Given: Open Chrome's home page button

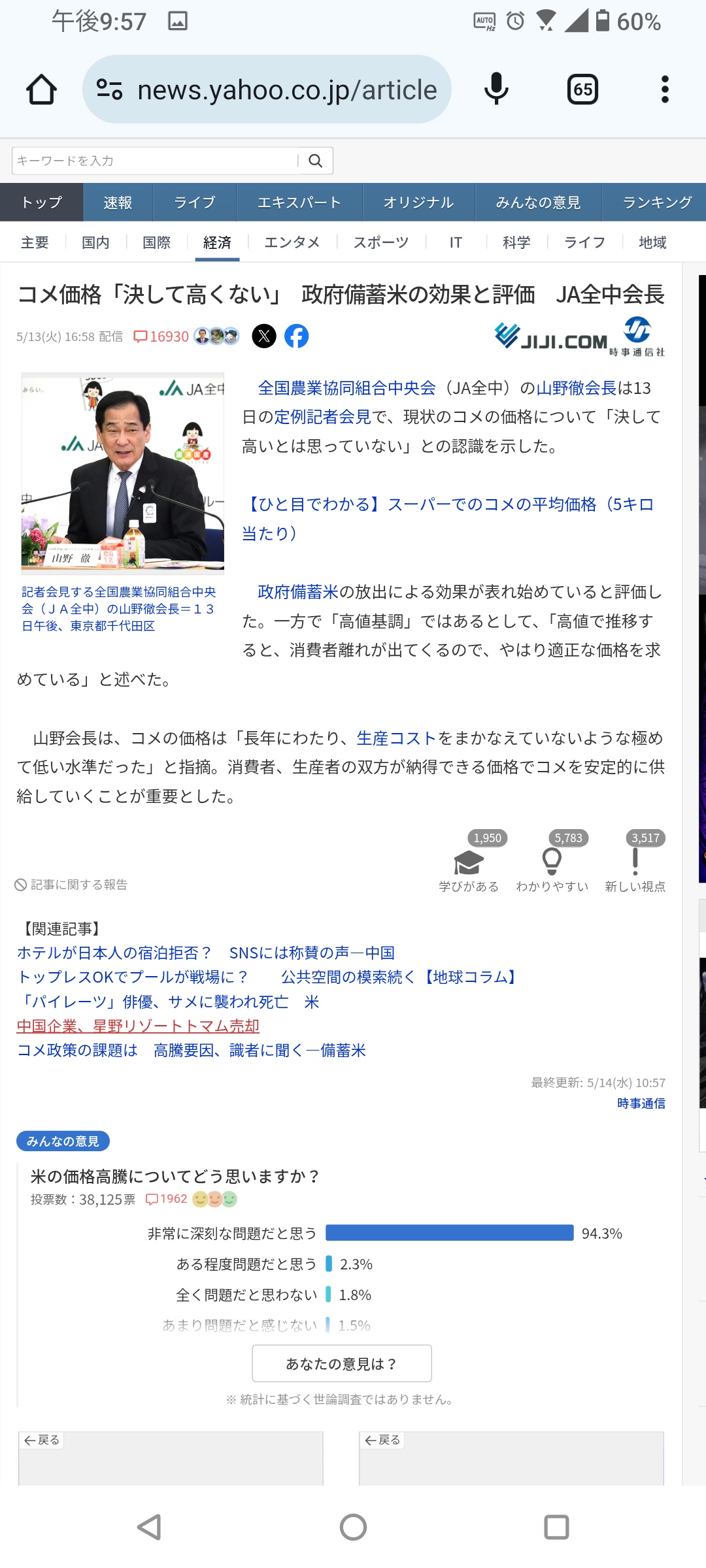Looking at the screenshot, I should point(41,90).
